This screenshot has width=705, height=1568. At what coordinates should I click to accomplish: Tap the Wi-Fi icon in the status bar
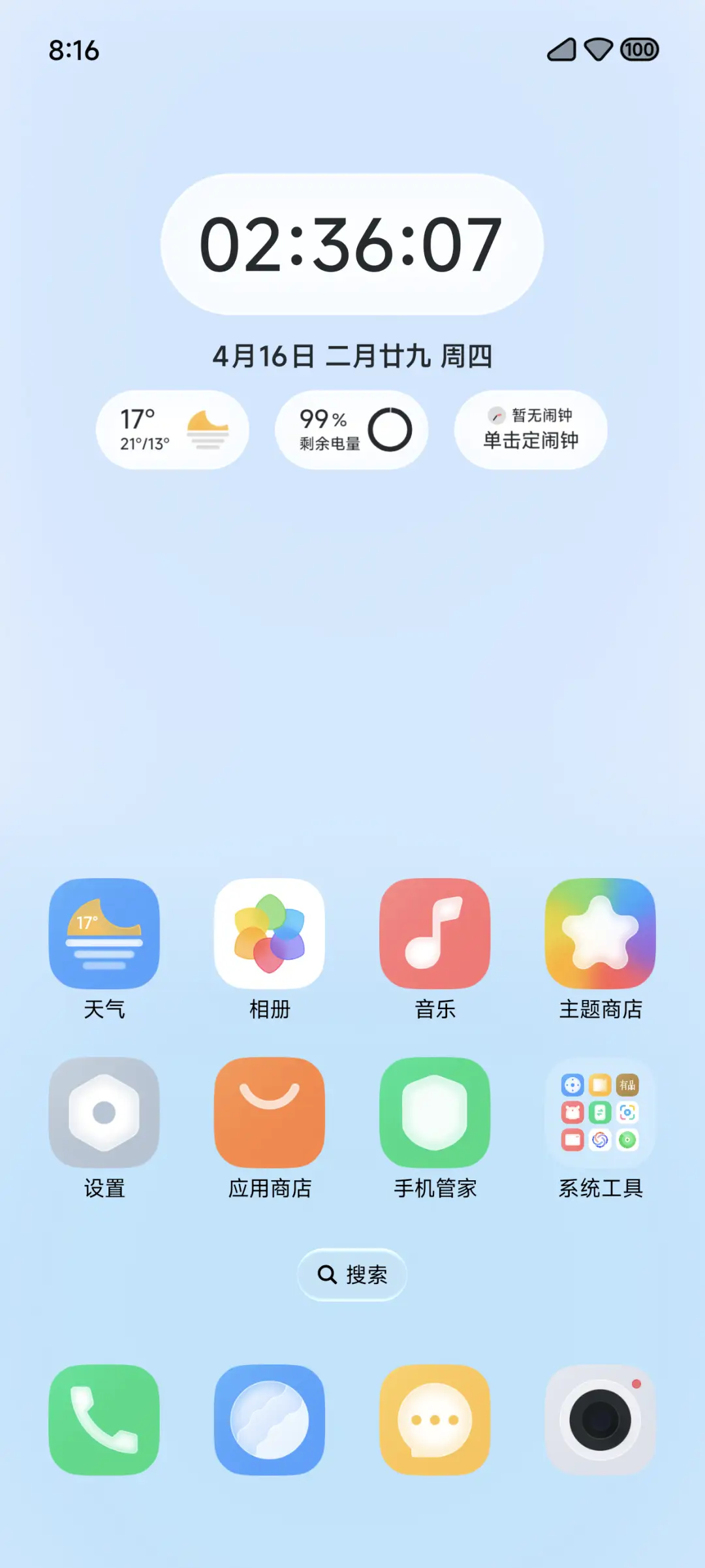pos(597,49)
